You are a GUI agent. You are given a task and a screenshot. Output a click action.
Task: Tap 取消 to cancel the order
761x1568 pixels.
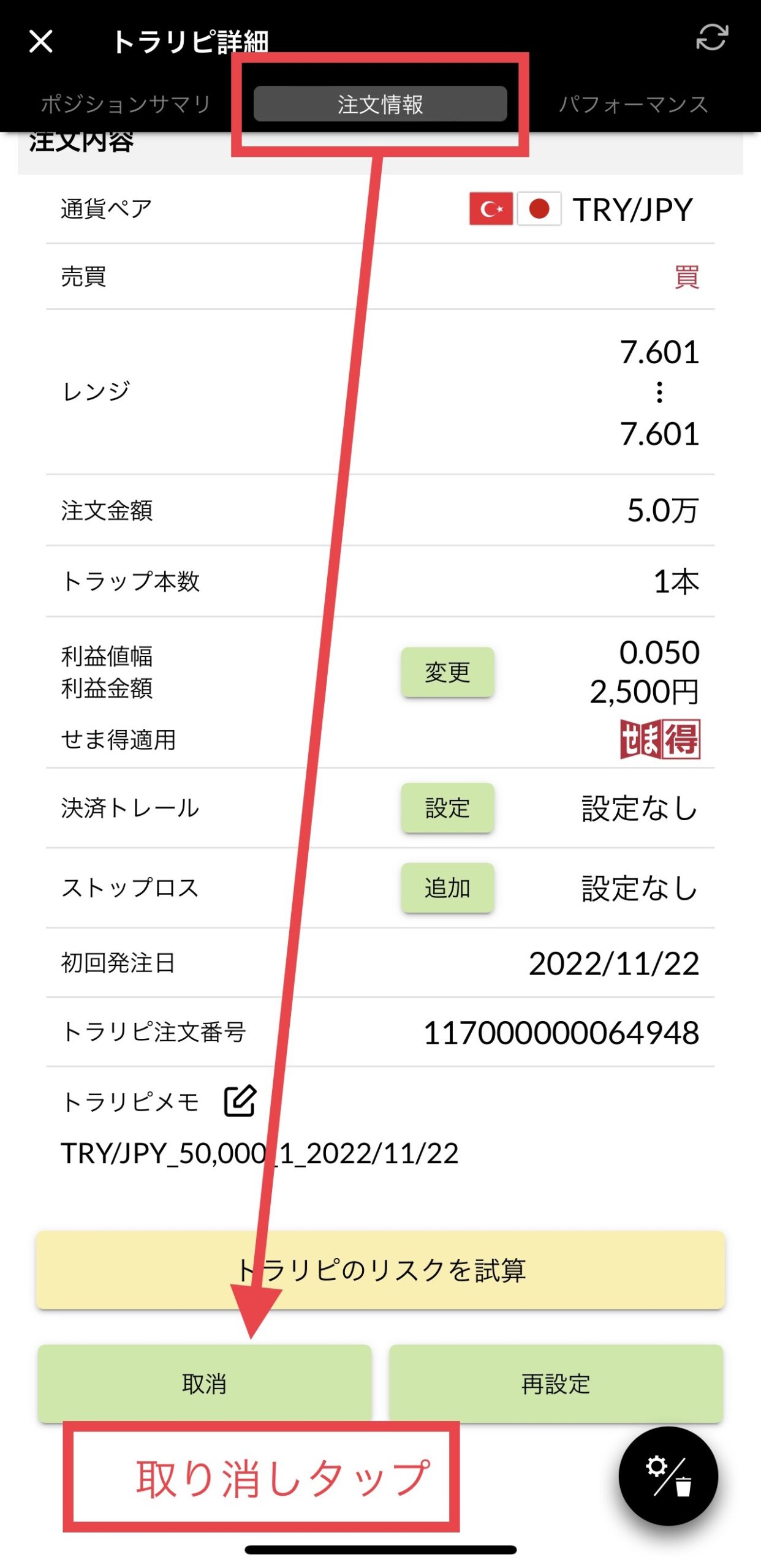coord(205,1383)
